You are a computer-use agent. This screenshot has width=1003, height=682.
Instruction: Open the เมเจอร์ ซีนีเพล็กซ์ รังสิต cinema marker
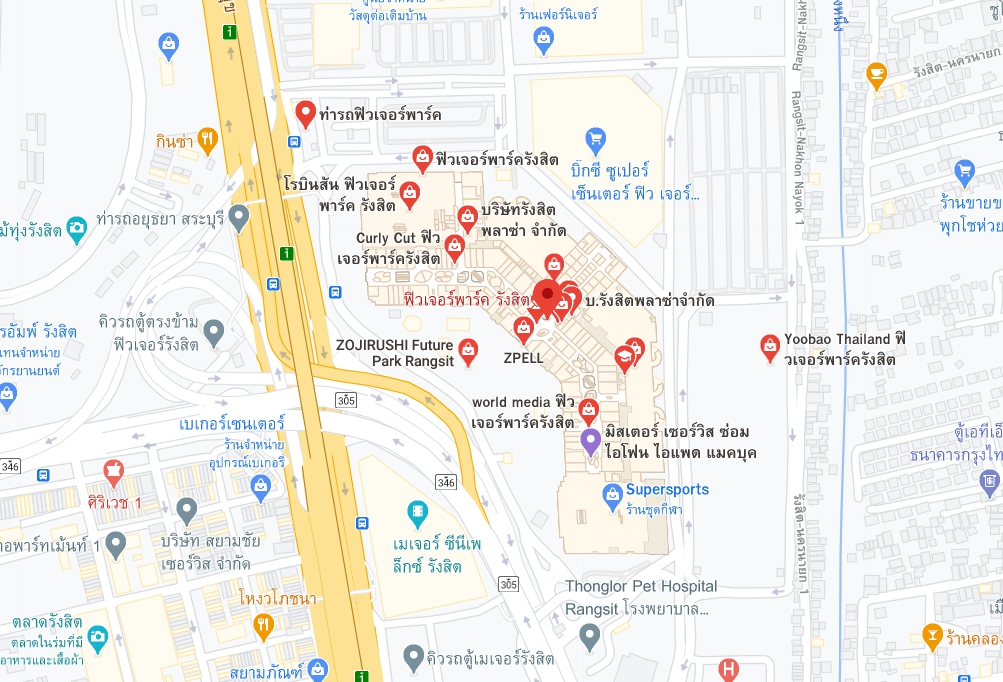point(418,515)
